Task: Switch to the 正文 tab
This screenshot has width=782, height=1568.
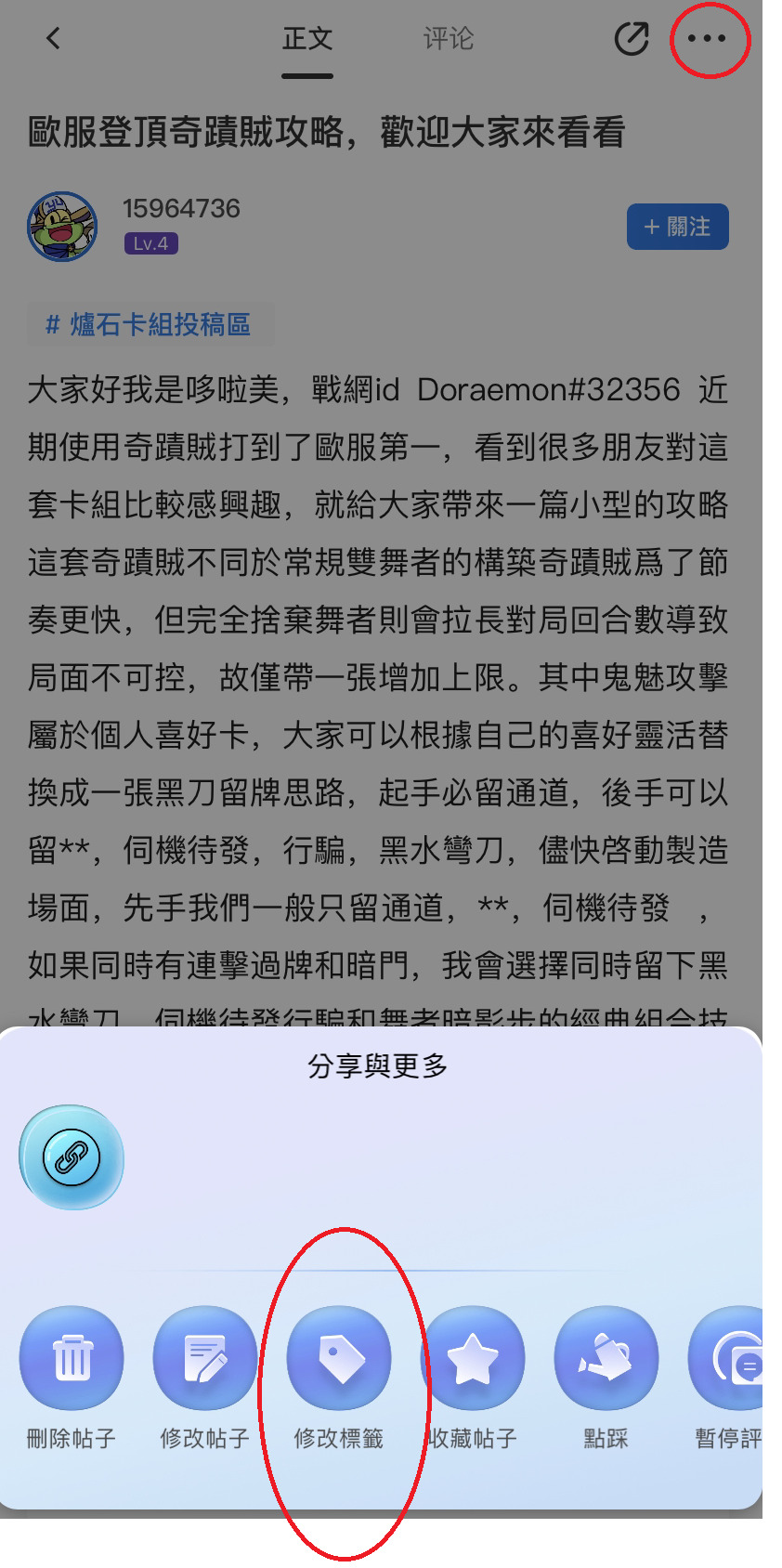Action: pyautogui.click(x=307, y=38)
